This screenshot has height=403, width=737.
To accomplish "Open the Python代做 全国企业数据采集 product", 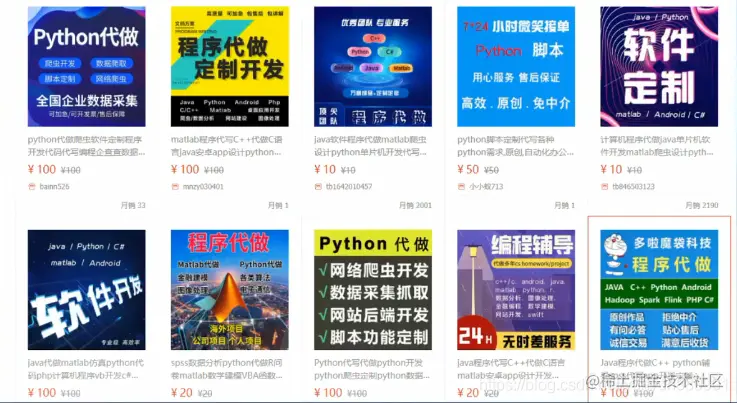I will [x=86, y=66].
